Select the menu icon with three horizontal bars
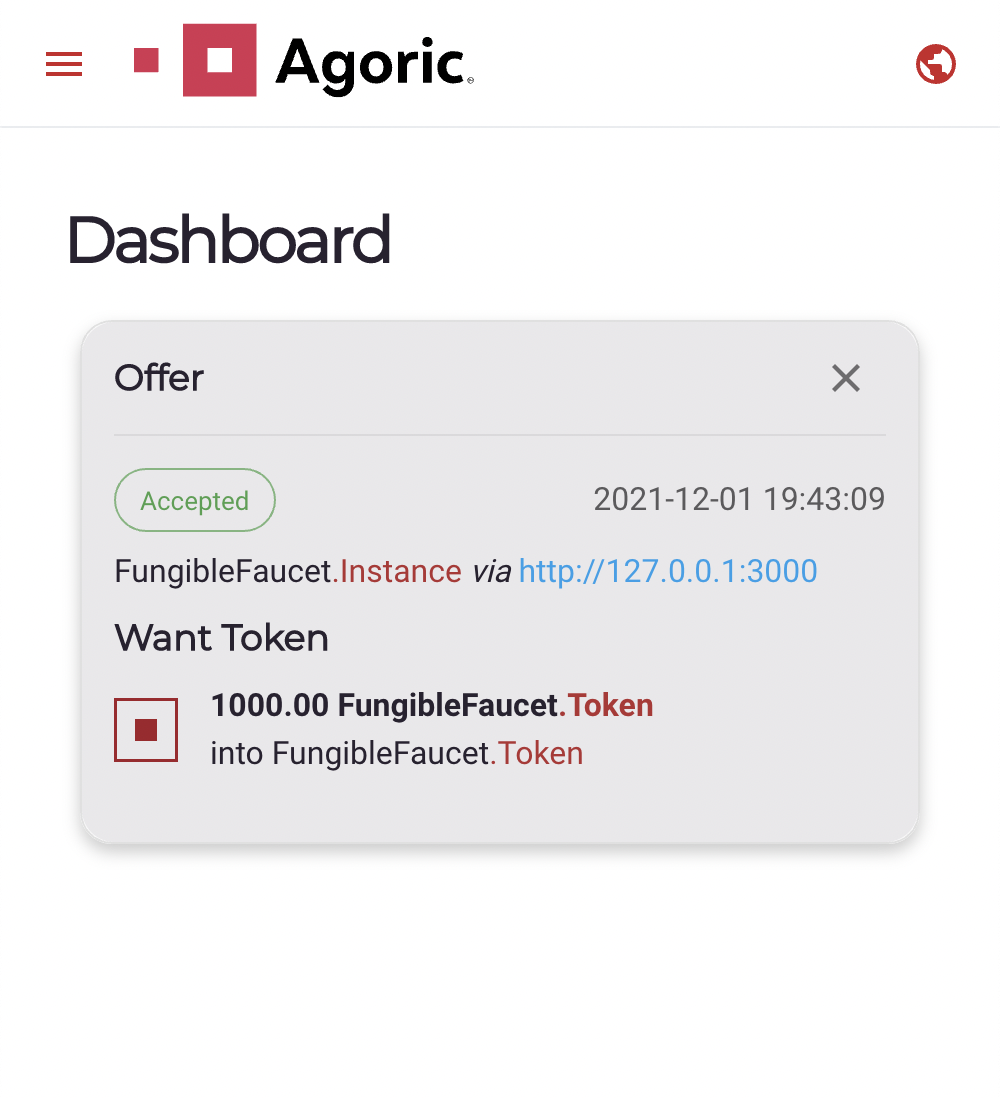The width and height of the screenshot is (1000, 1098). point(63,64)
